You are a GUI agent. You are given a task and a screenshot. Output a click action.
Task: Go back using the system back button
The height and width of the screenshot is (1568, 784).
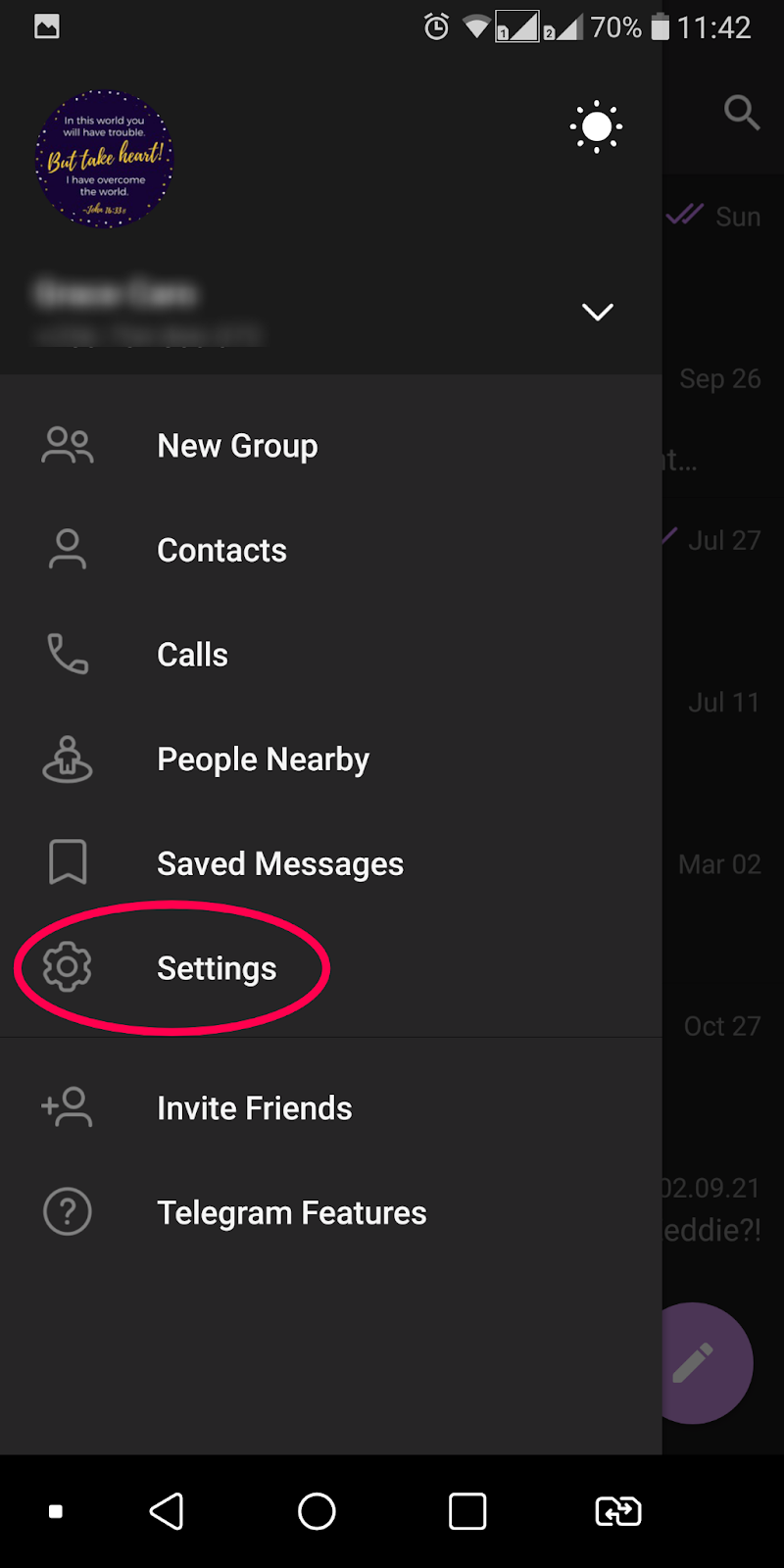(x=167, y=1511)
